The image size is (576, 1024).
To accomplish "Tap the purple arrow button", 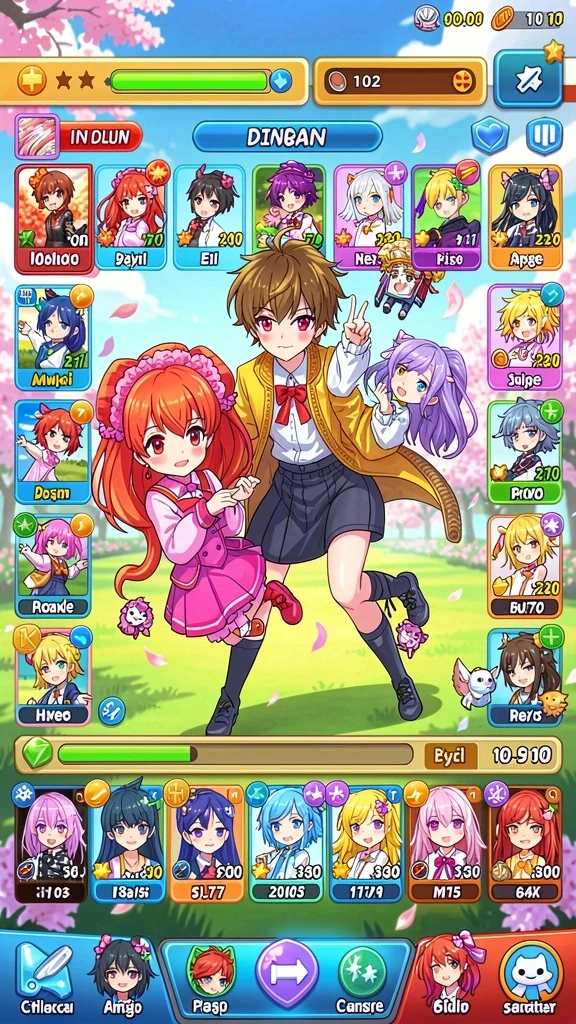I will (x=287, y=972).
